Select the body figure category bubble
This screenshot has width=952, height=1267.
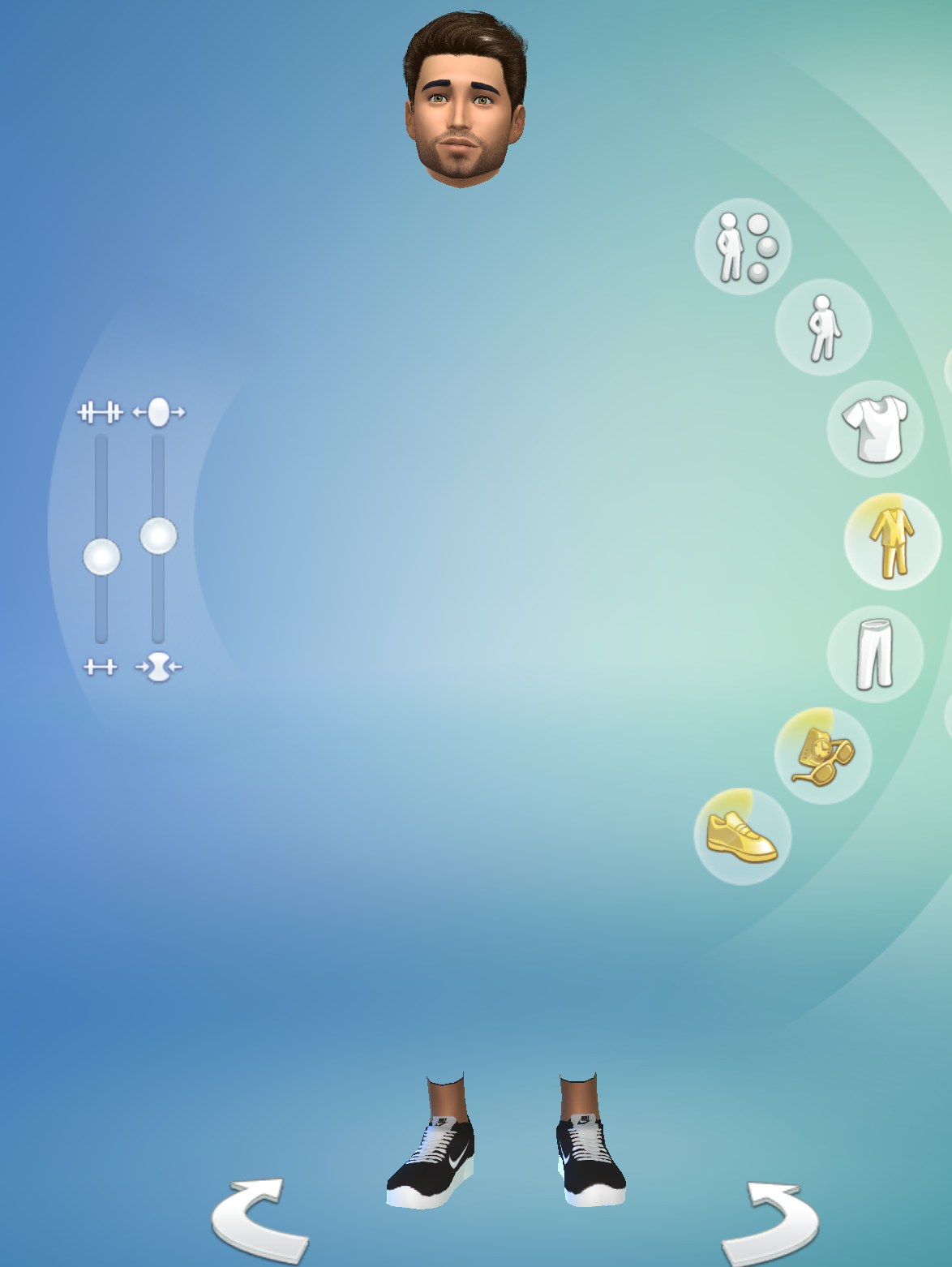pyautogui.click(x=823, y=328)
